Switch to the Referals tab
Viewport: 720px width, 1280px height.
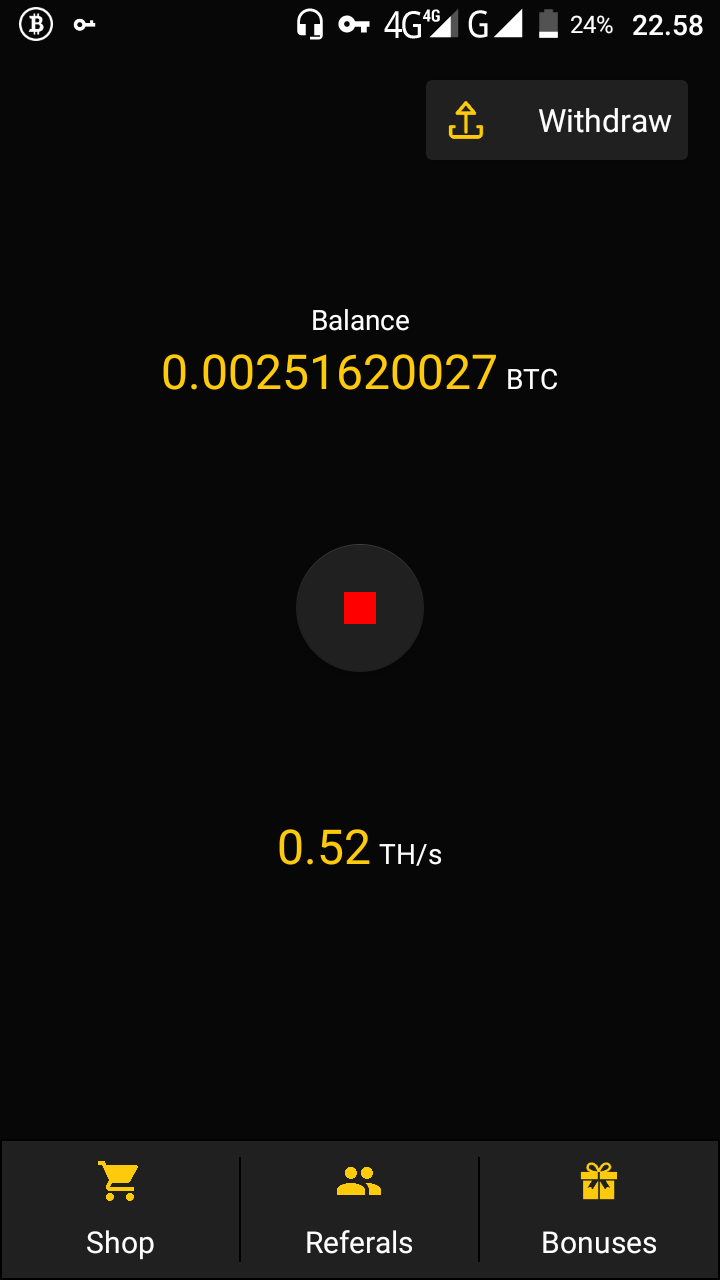click(x=359, y=1210)
